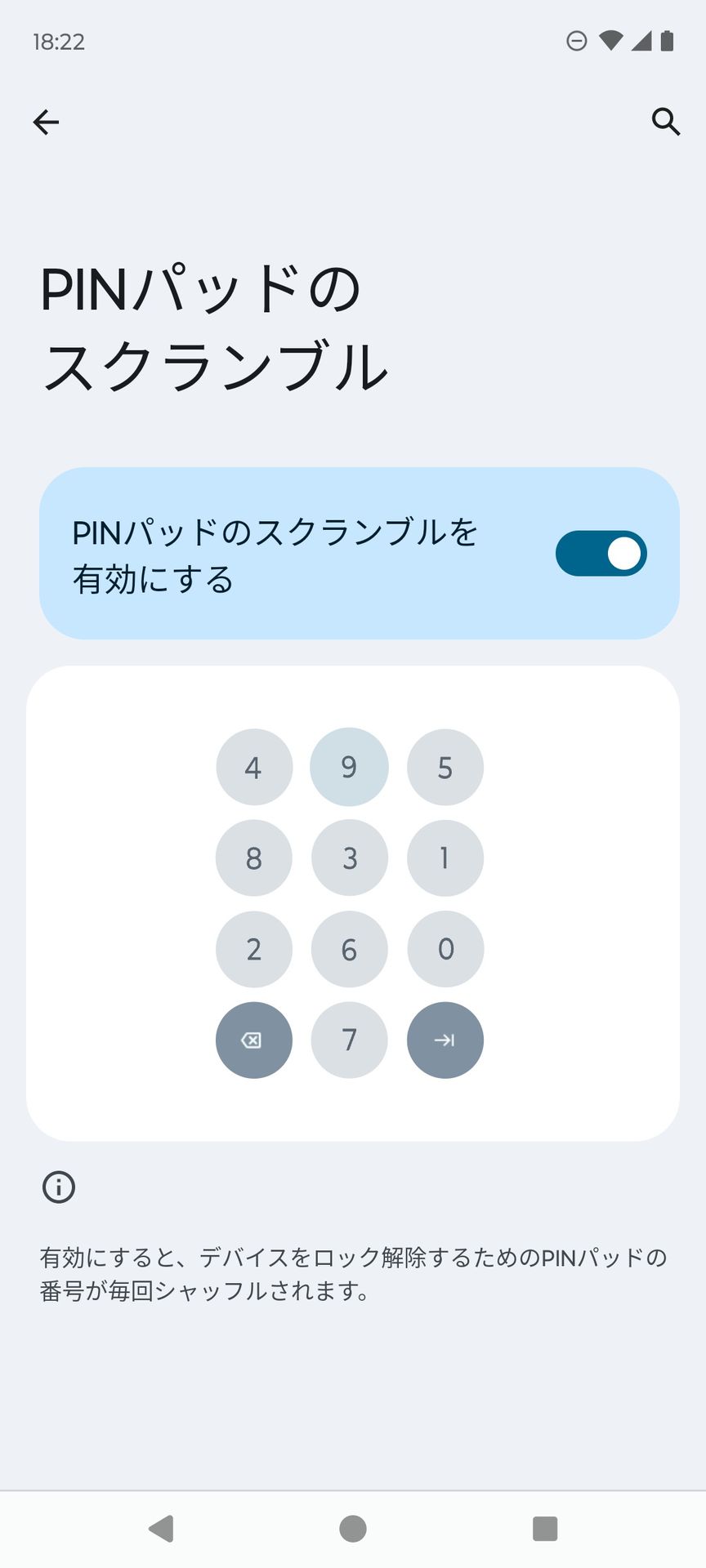
Task: Tap the back arrow in the top bar
Action: click(x=47, y=122)
